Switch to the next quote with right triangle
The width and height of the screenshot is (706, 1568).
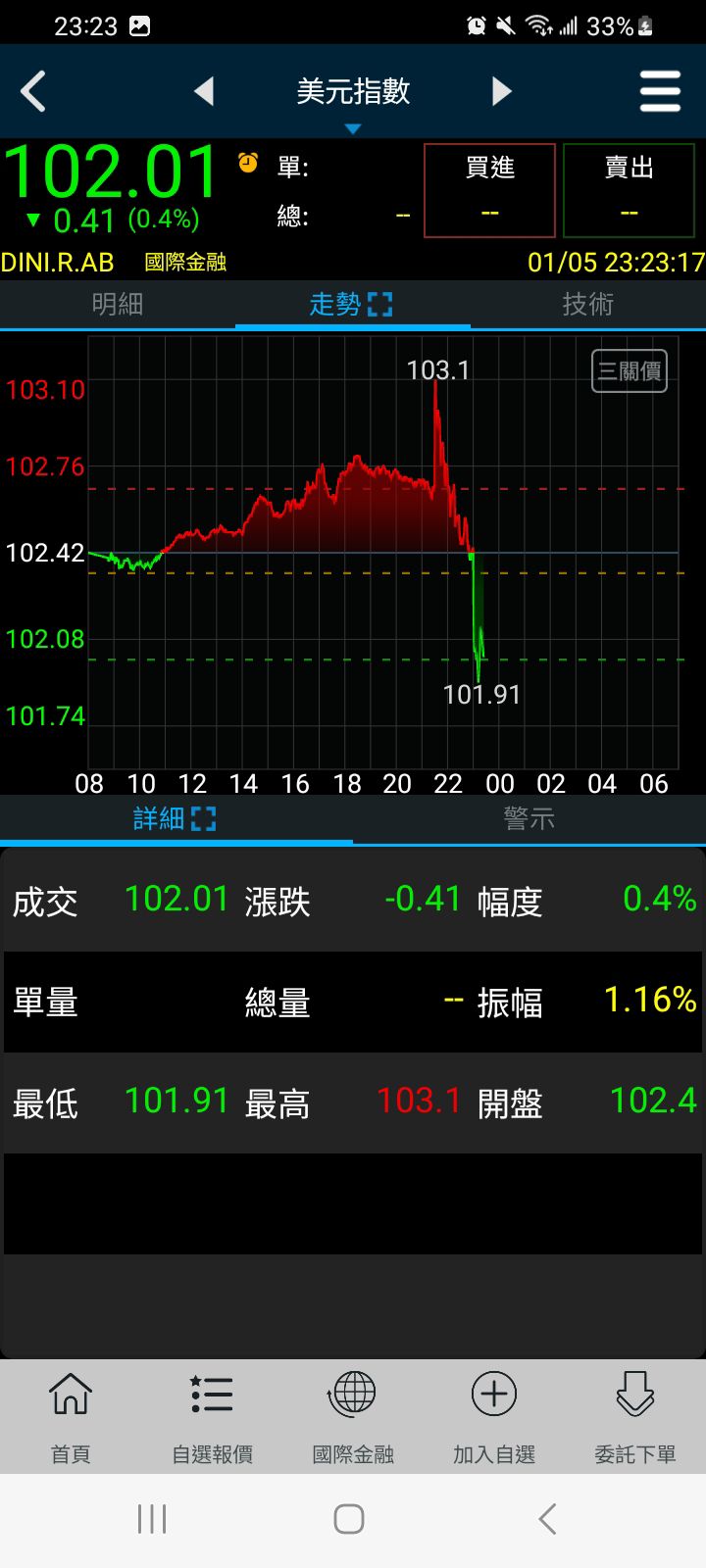tap(502, 92)
